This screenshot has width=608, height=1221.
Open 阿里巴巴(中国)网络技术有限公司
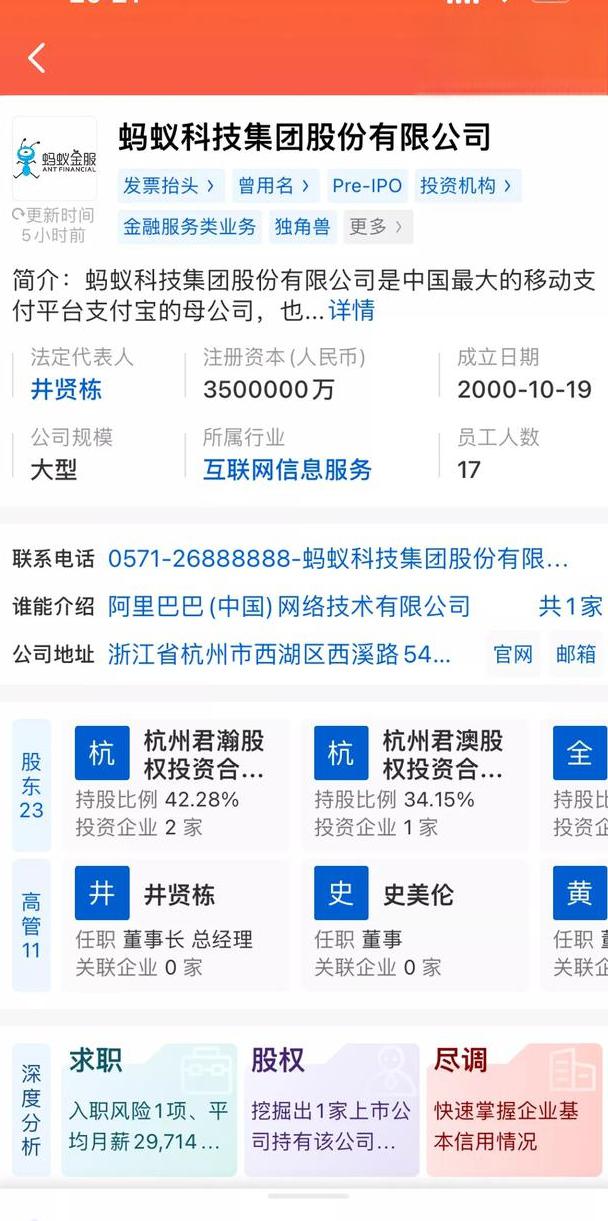[288, 606]
